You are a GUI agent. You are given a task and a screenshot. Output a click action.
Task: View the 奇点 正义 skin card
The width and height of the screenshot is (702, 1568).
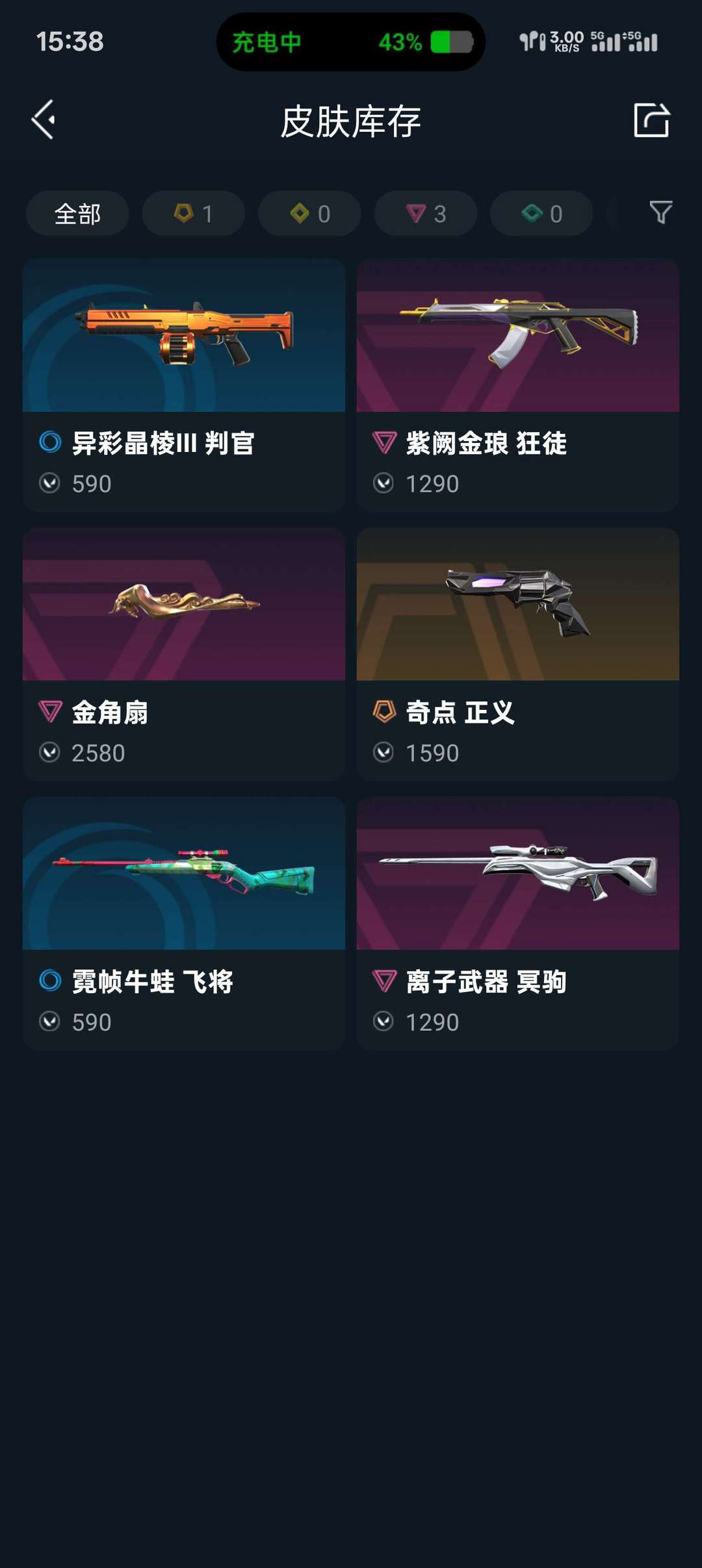[x=518, y=654]
